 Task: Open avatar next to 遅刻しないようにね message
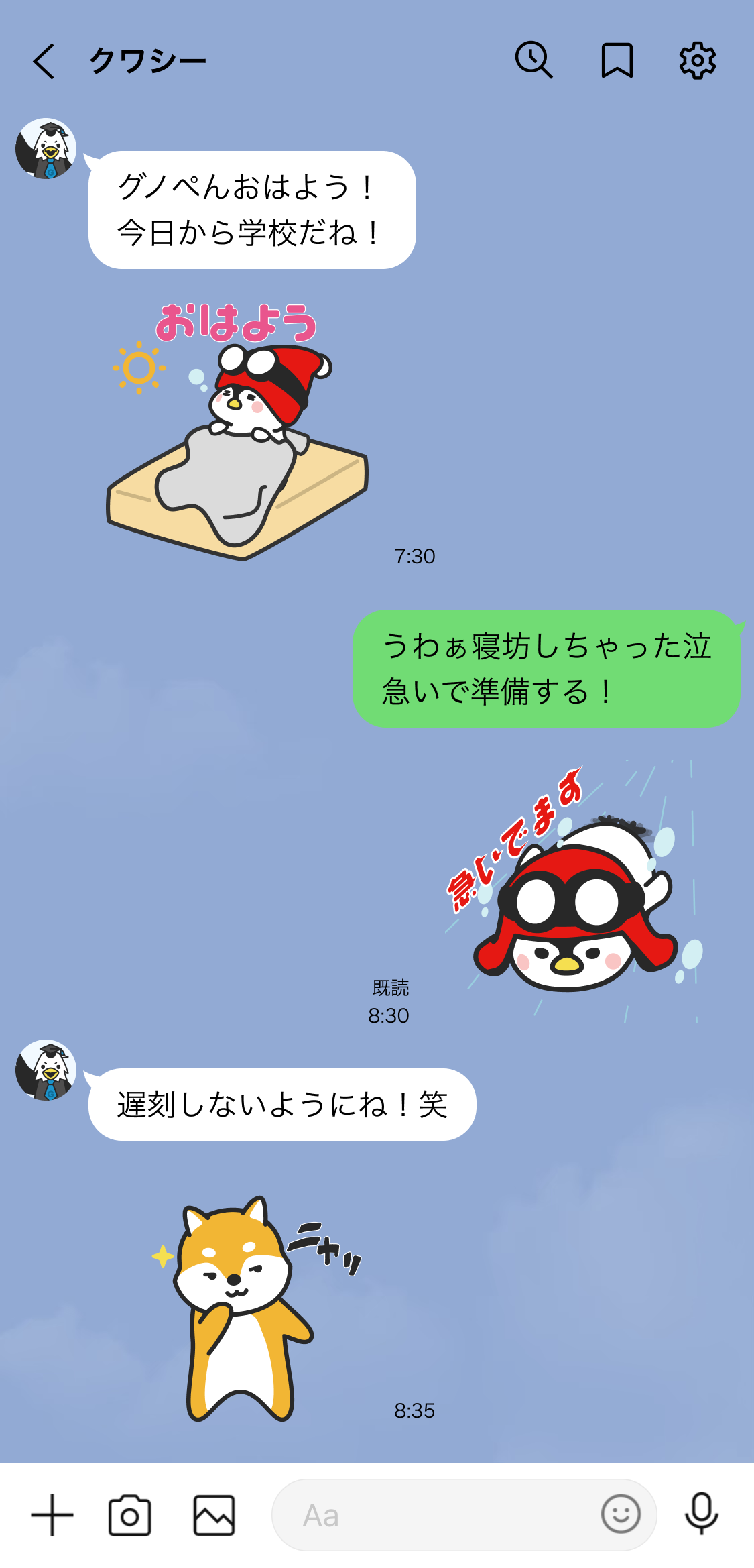click(46, 1070)
